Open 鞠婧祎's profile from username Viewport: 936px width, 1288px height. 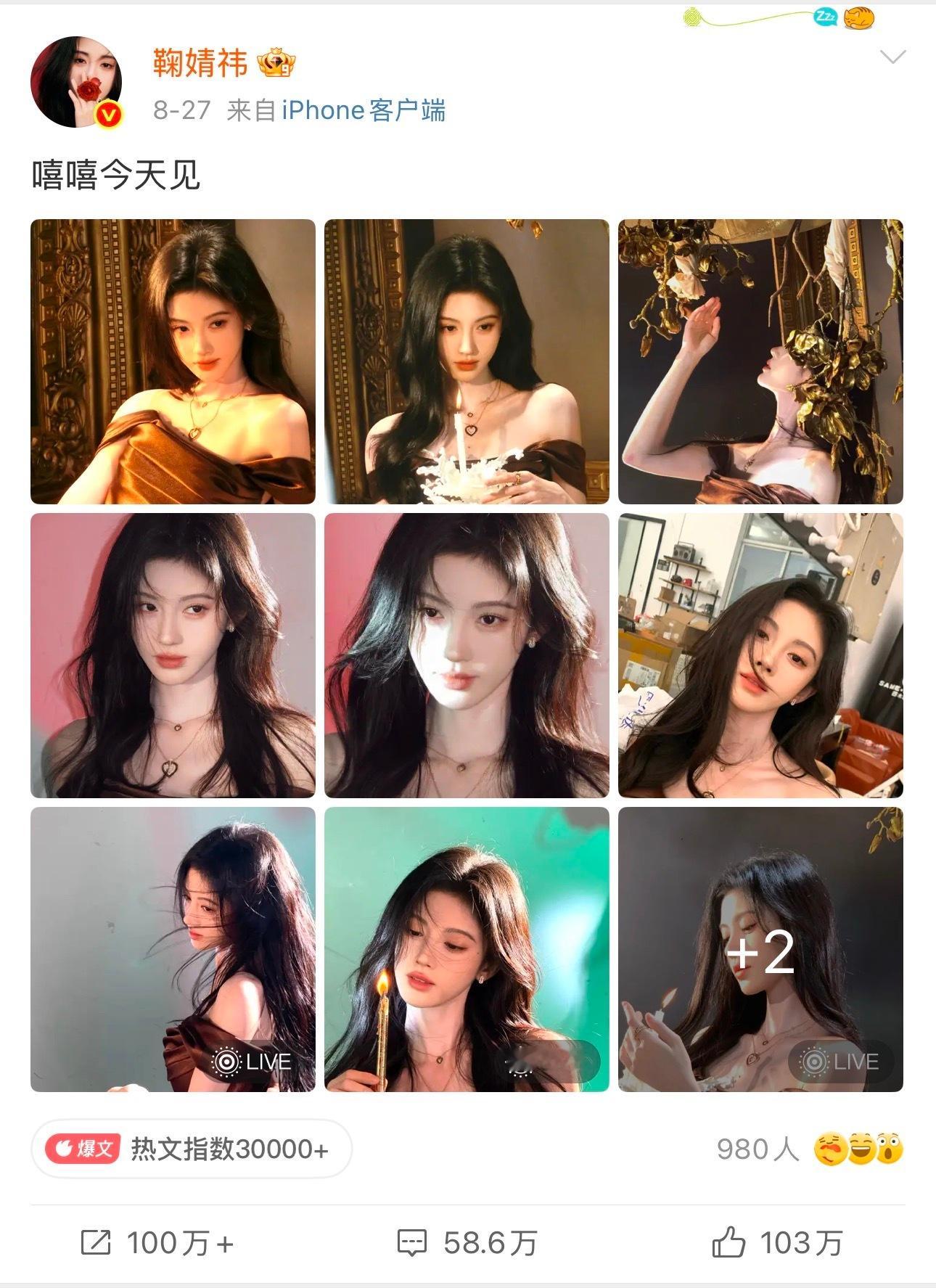click(x=200, y=63)
